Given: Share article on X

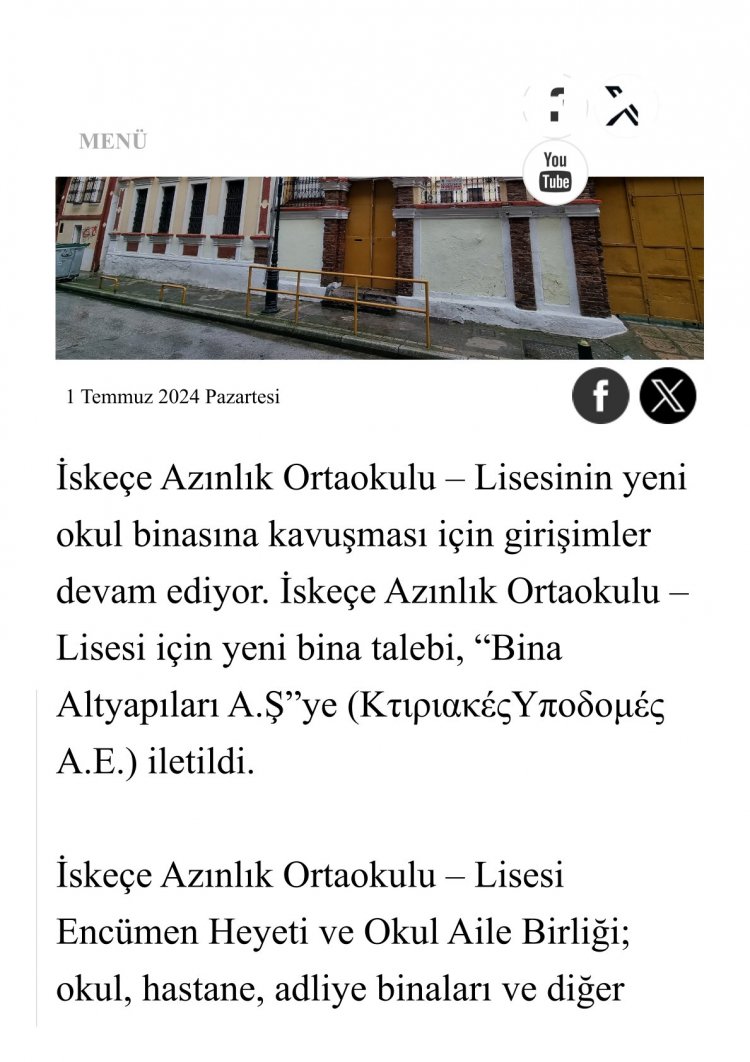Looking at the screenshot, I should [667, 396].
